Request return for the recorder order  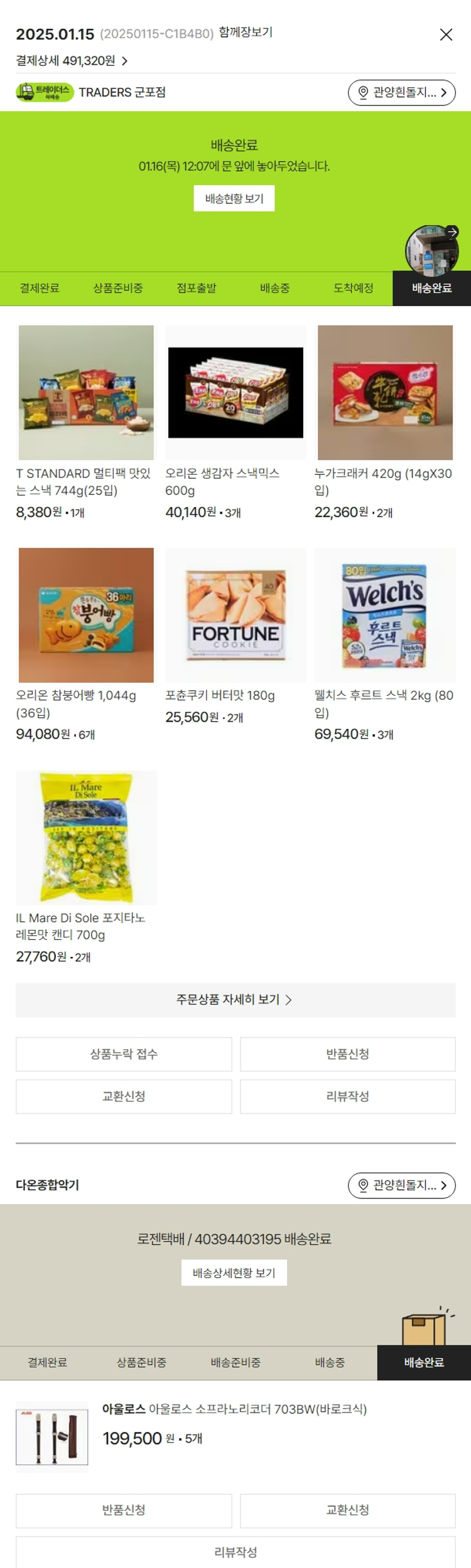[x=124, y=1510]
